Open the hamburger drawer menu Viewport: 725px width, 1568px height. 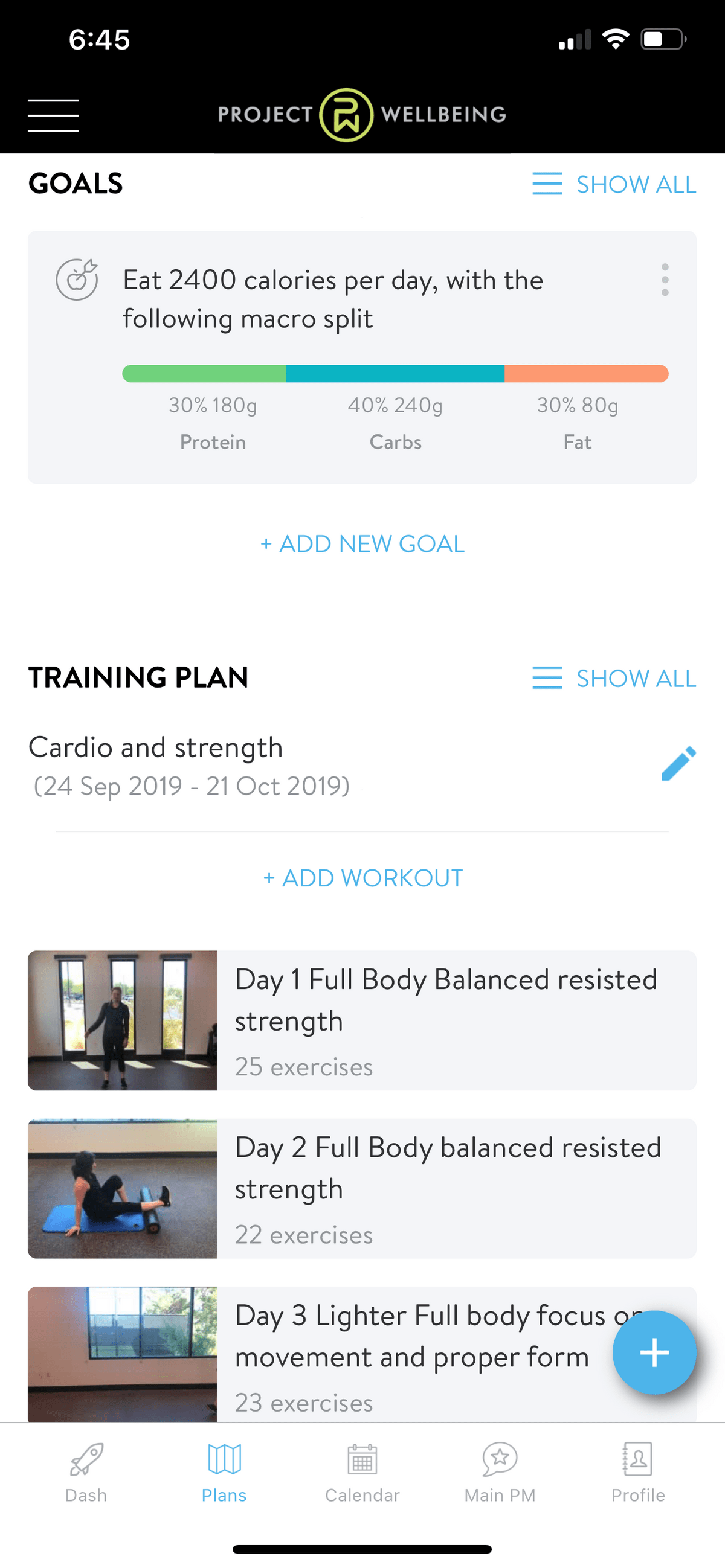[53, 115]
